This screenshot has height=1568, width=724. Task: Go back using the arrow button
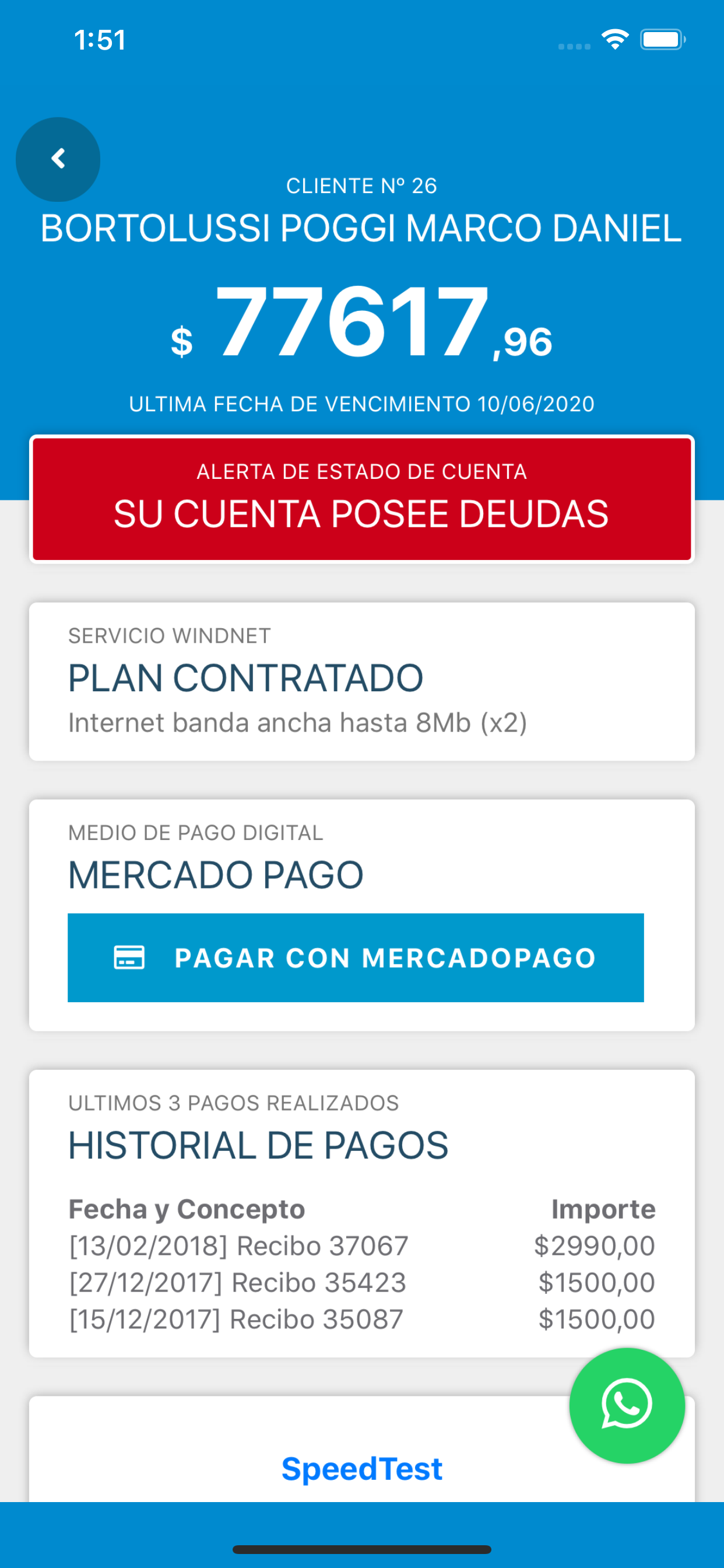tap(58, 159)
